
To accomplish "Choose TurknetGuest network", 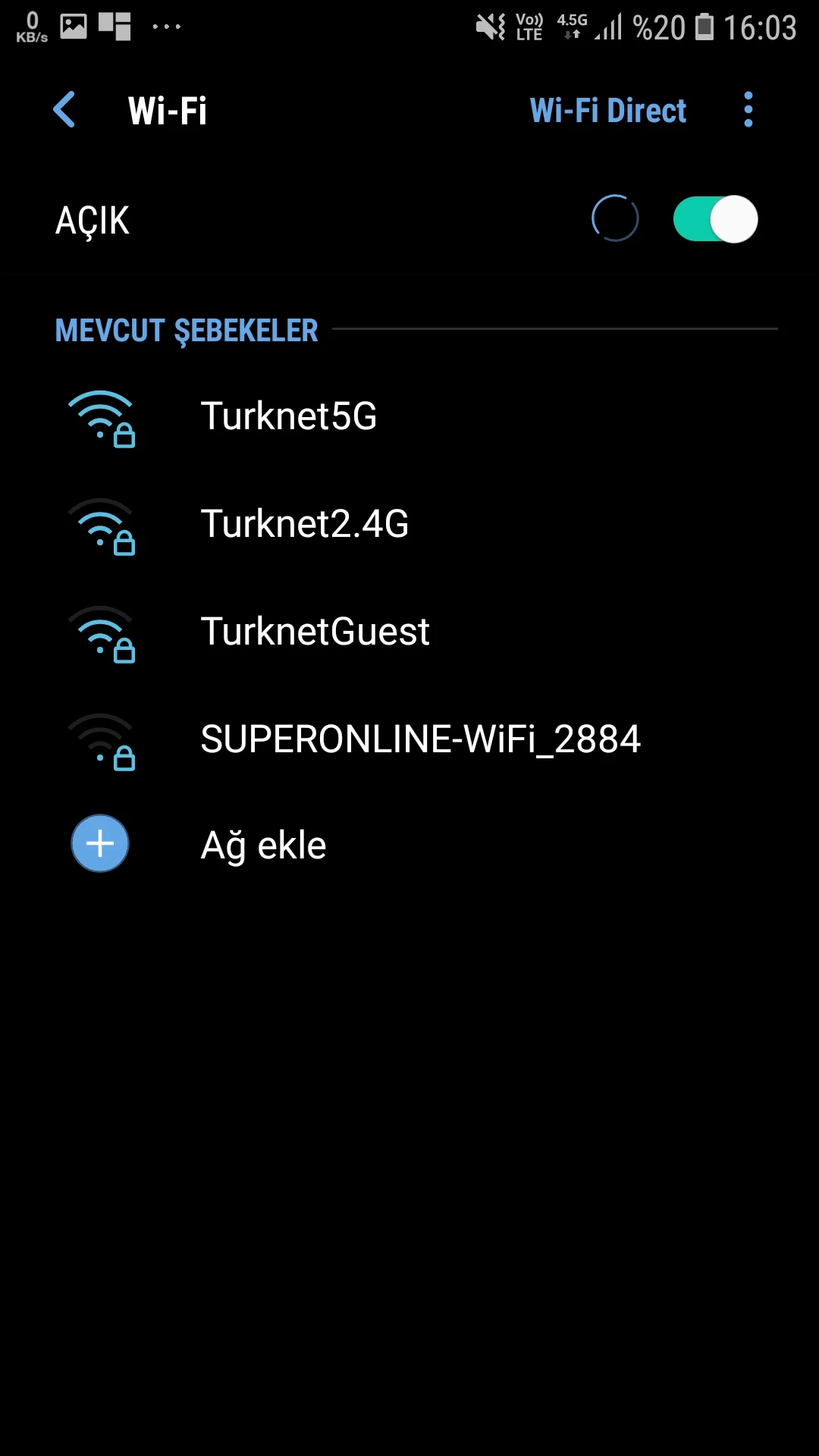I will click(315, 632).
